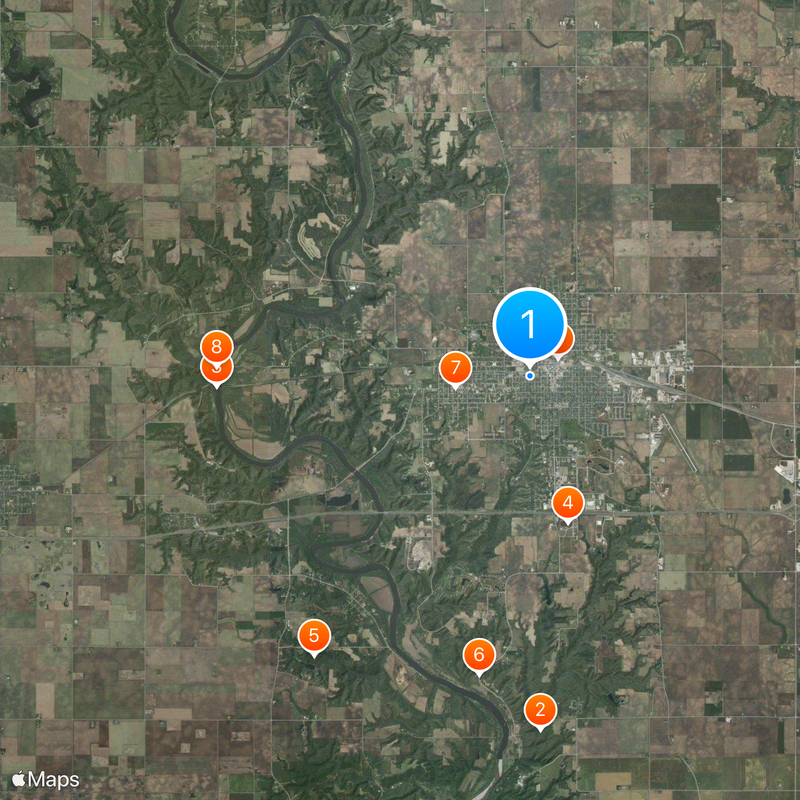
Task: Open map pin number 4
Action: coord(567,502)
